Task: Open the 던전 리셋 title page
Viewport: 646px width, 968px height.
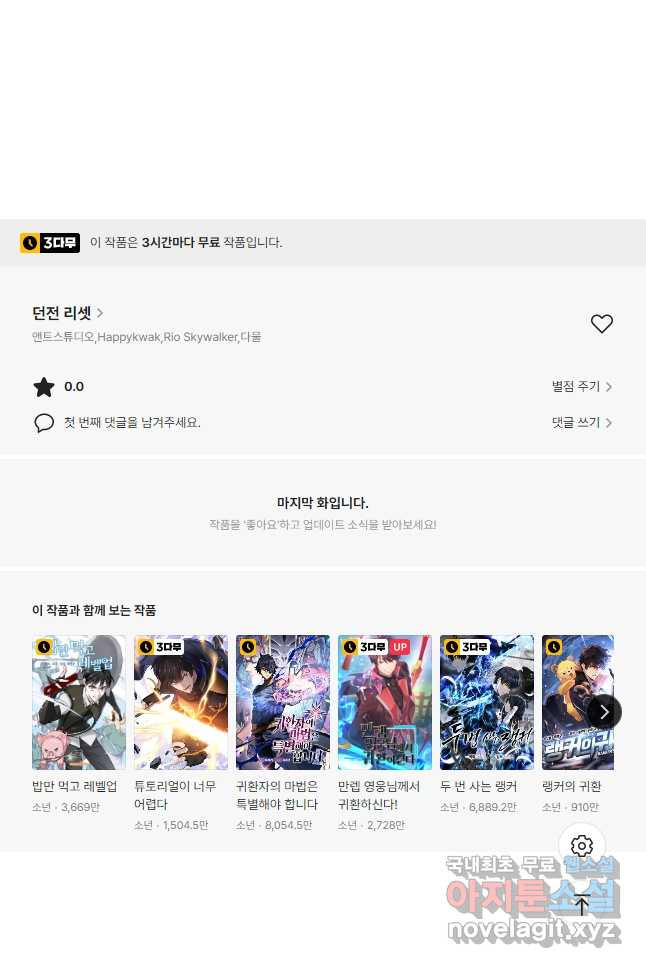Action: [x=67, y=313]
